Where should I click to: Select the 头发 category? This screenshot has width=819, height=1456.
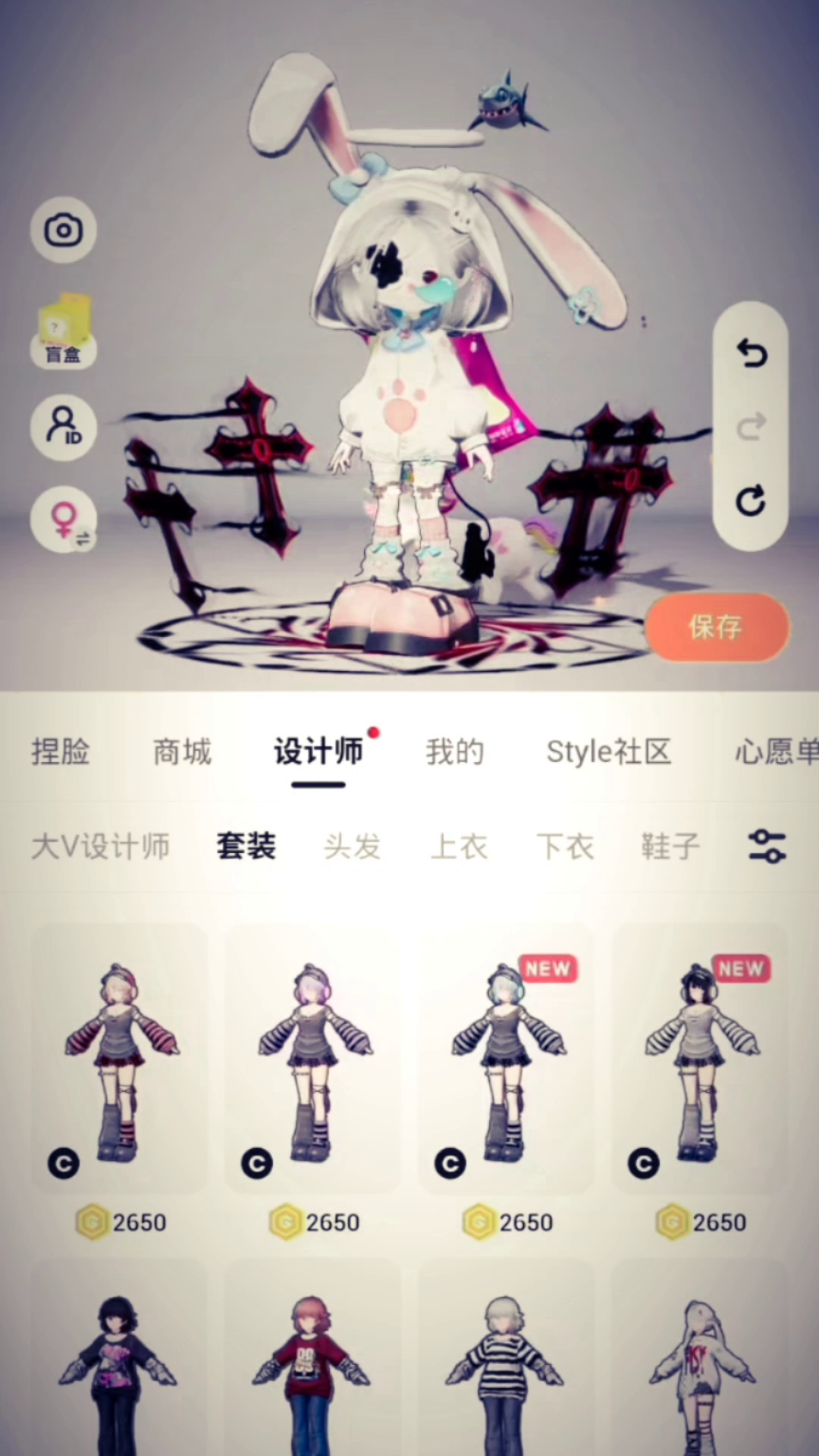point(352,846)
